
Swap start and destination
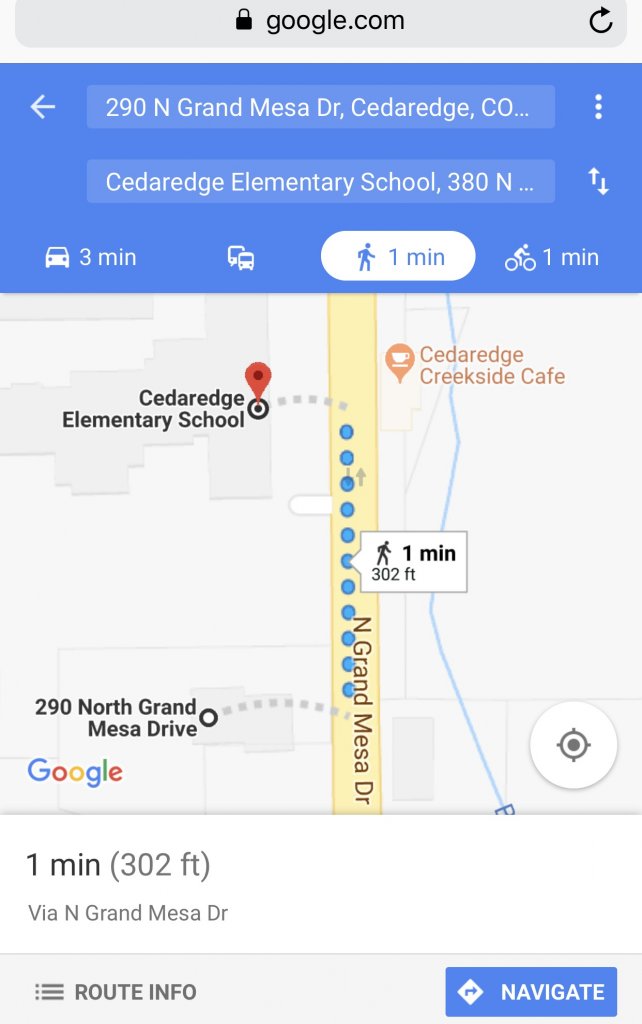[598, 182]
